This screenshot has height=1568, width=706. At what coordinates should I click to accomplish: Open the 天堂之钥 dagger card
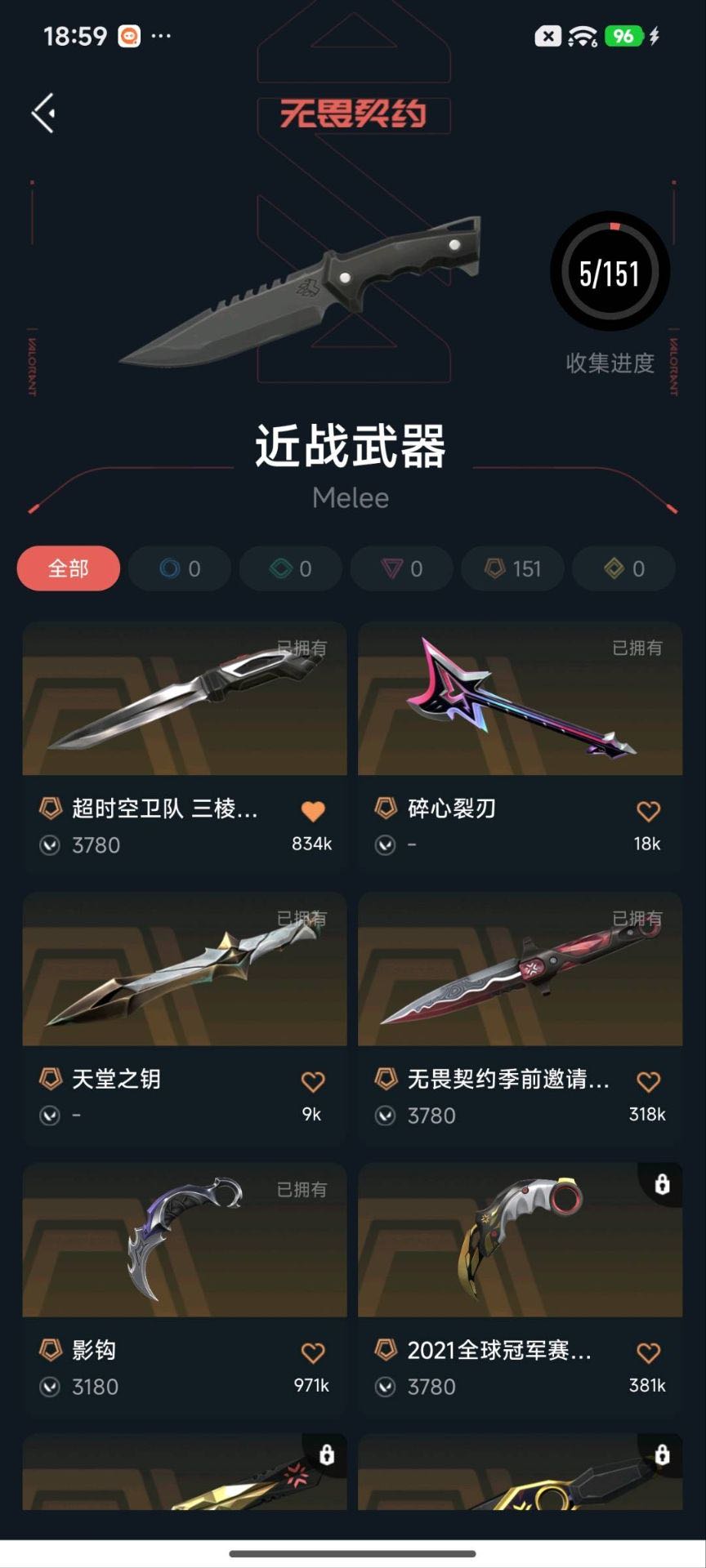coord(185,1018)
